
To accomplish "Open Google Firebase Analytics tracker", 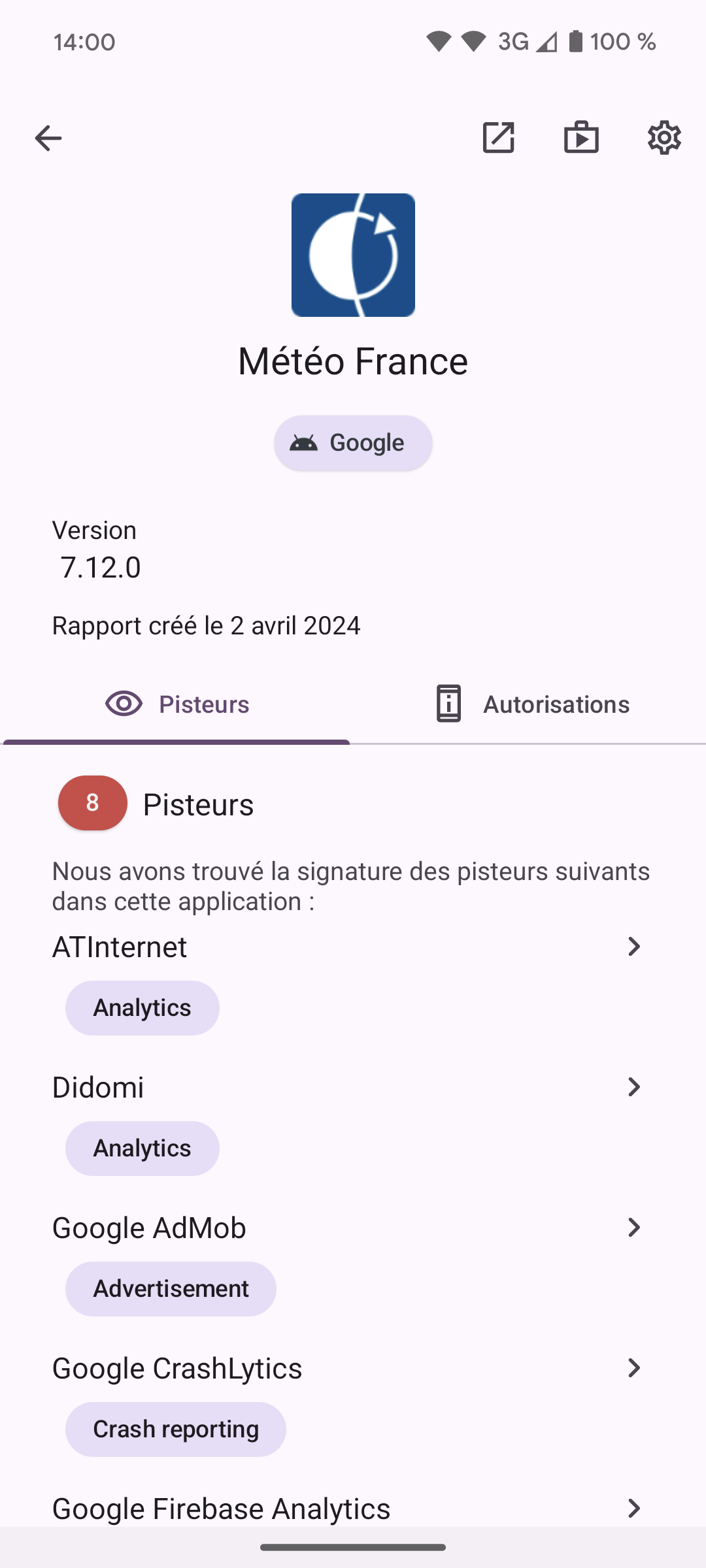I will (346, 1508).
